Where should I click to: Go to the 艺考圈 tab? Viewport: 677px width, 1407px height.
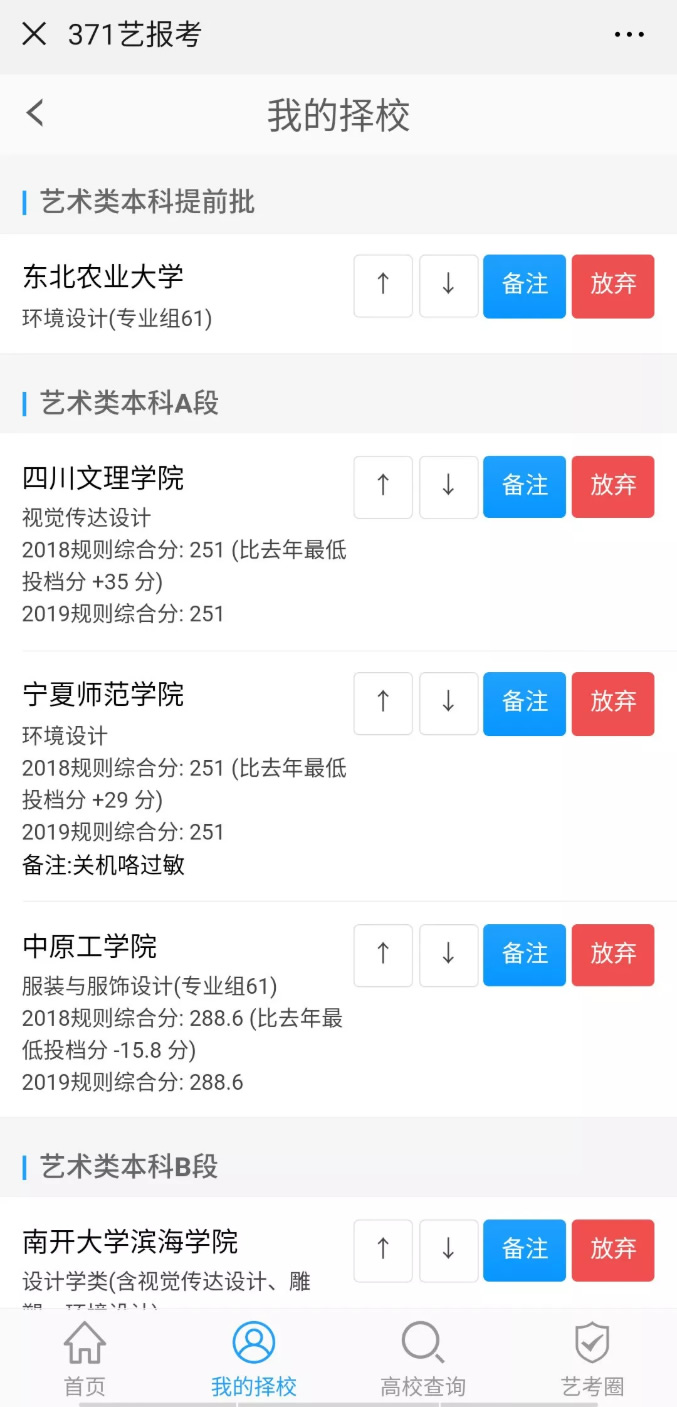tap(592, 1358)
